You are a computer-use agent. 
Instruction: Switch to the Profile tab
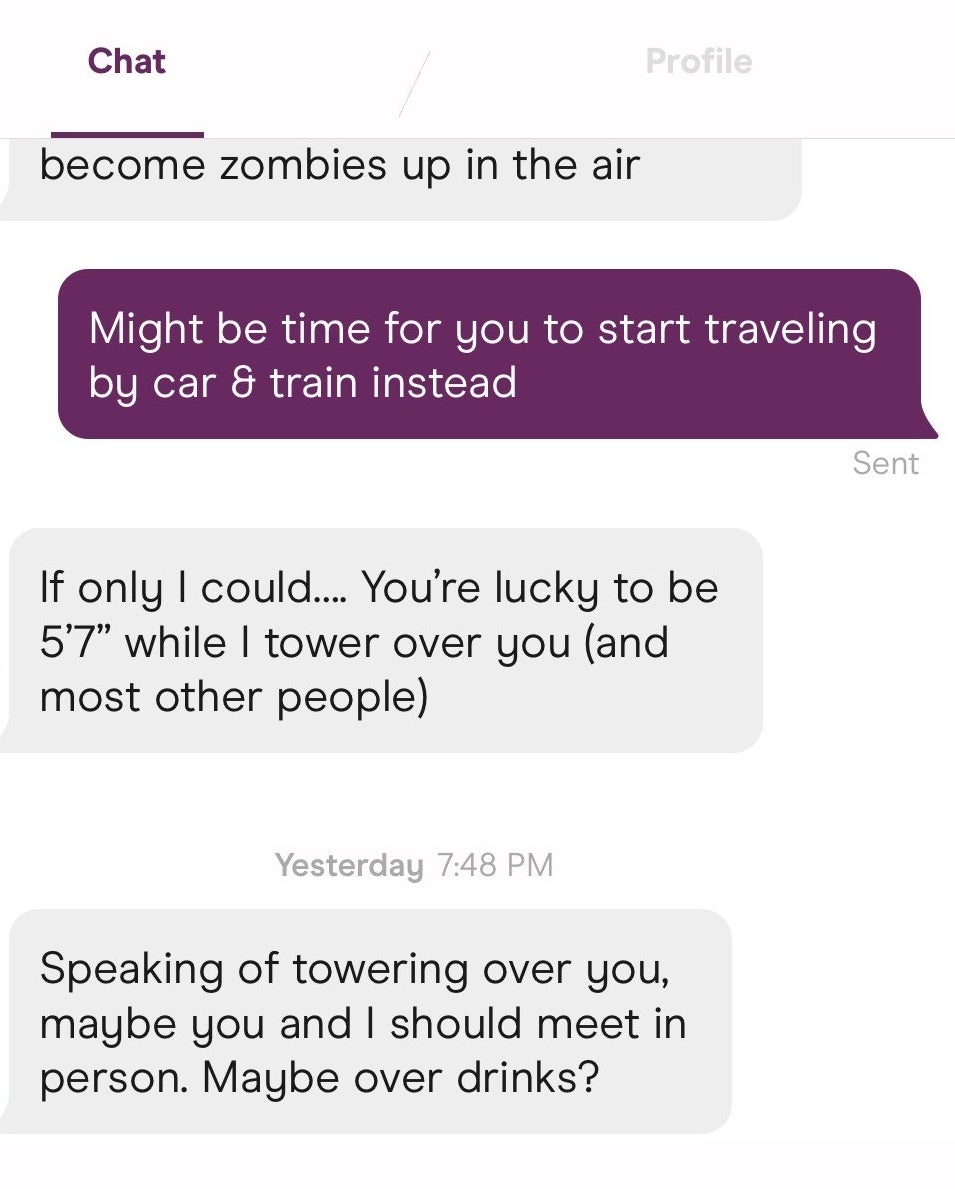(x=698, y=62)
